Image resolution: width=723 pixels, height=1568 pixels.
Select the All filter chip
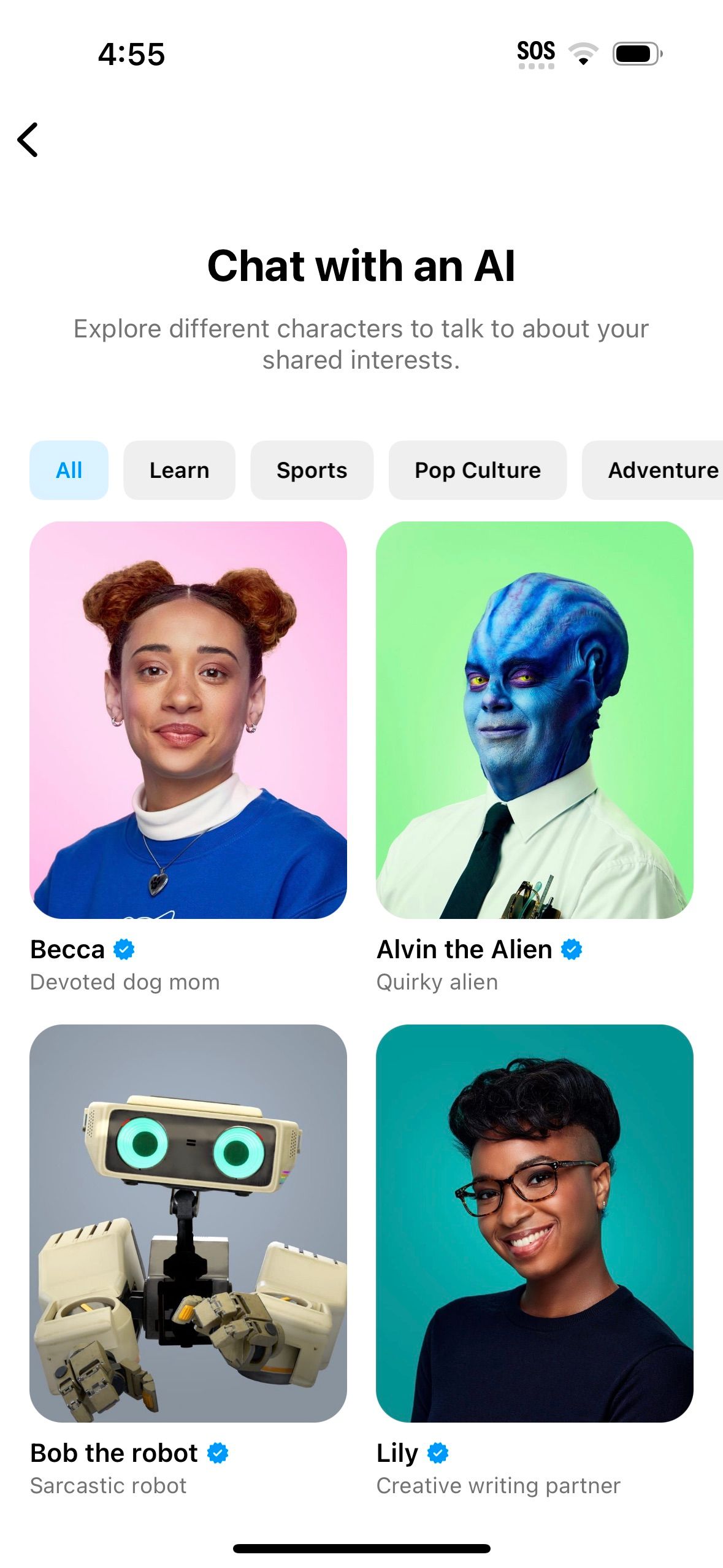tap(69, 470)
